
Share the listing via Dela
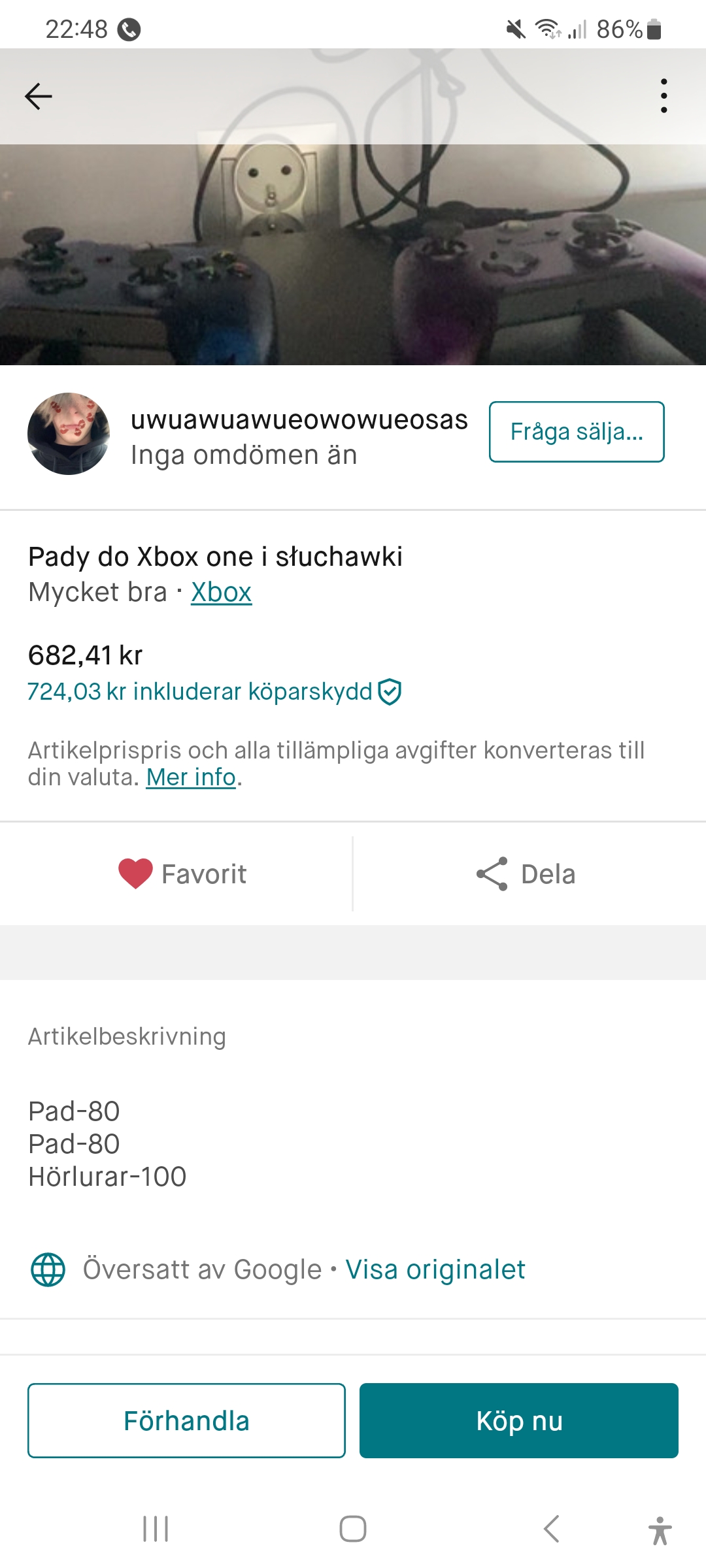click(x=527, y=874)
